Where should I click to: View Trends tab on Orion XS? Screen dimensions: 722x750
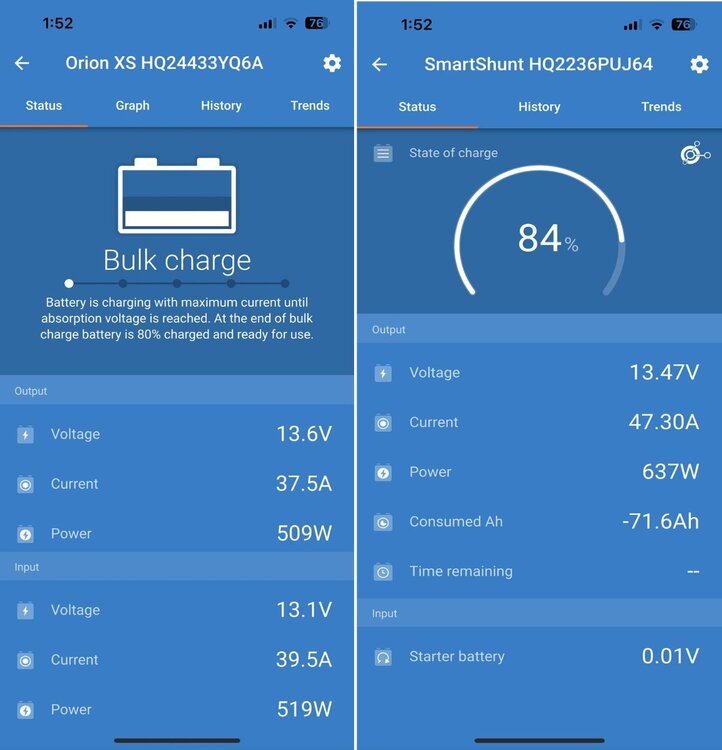tap(310, 105)
